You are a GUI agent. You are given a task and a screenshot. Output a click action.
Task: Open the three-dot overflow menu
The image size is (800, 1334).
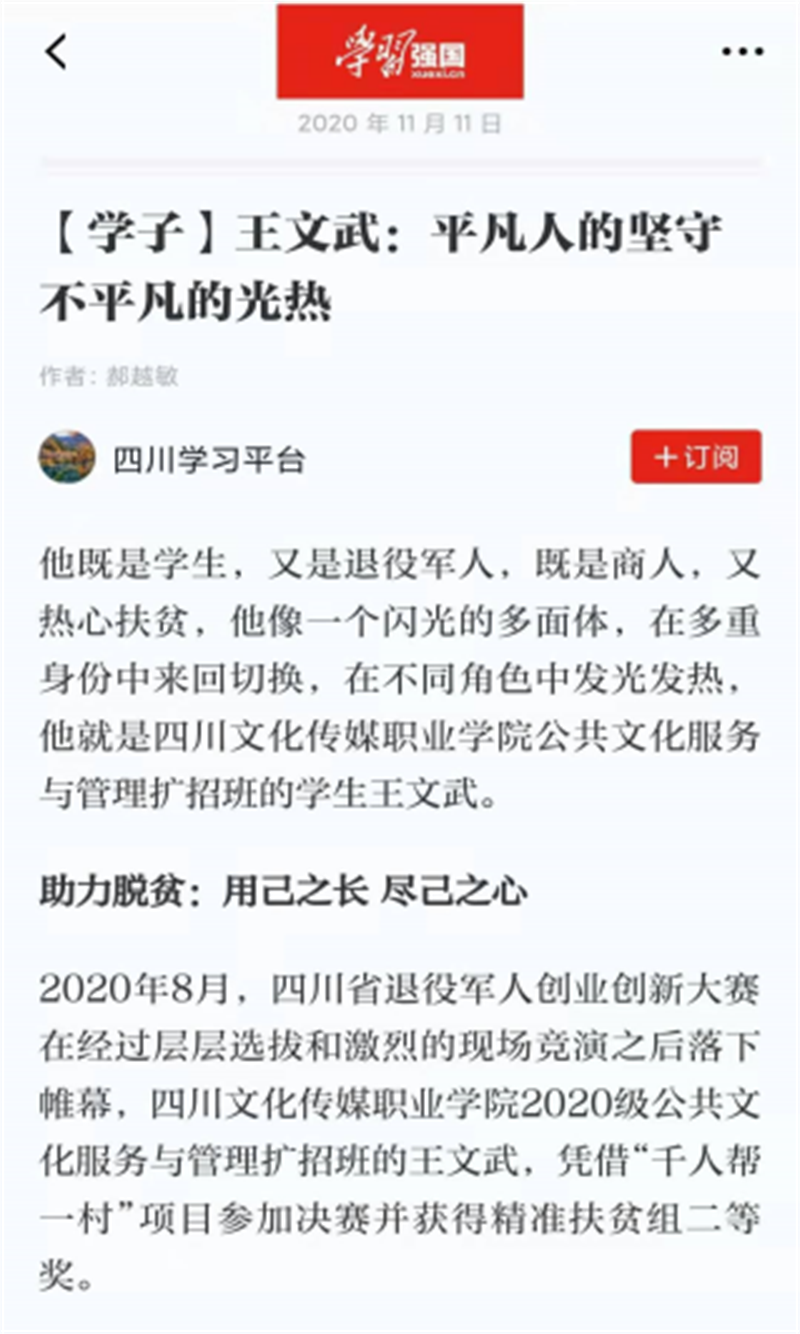pyautogui.click(x=742, y=52)
